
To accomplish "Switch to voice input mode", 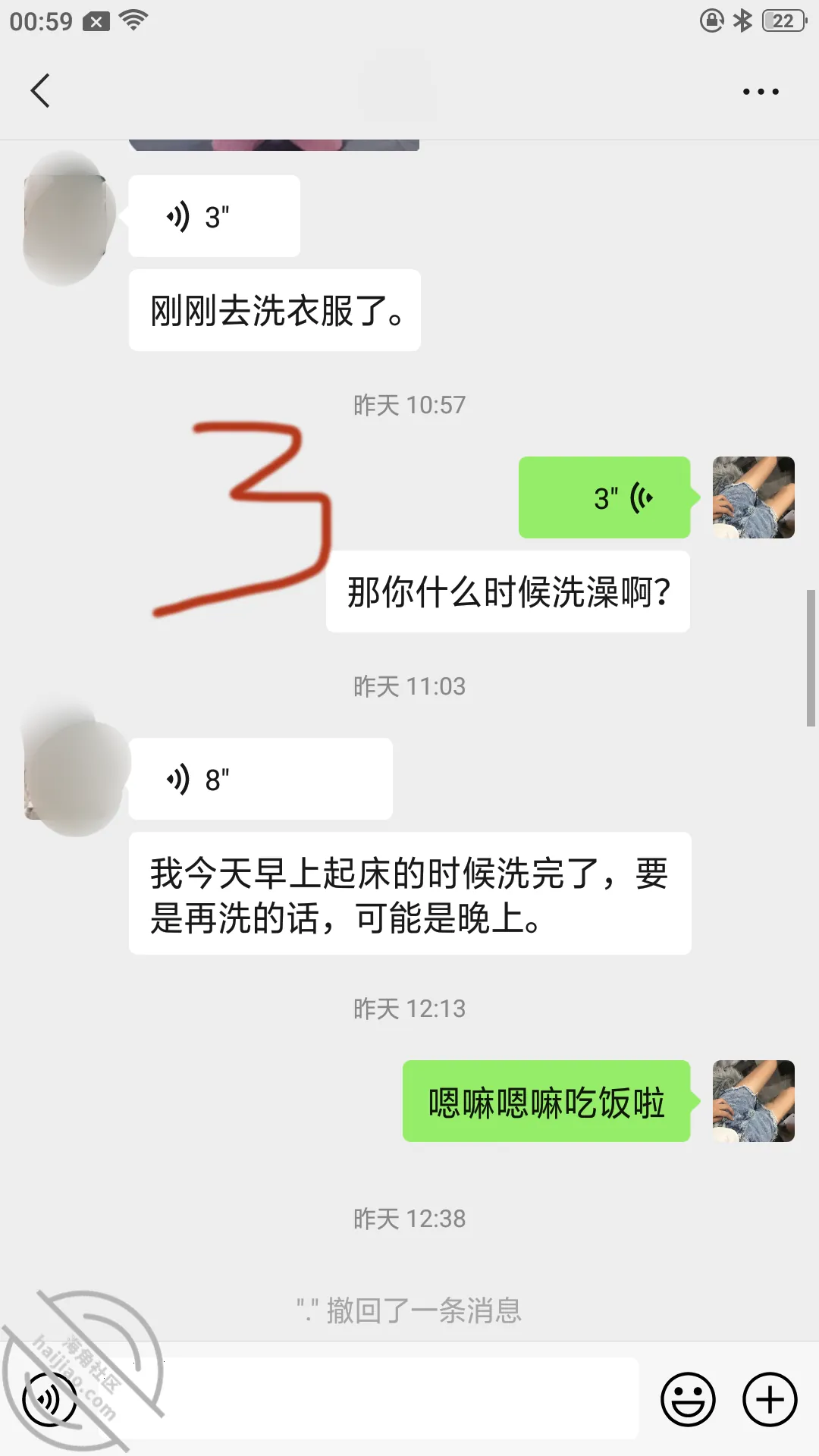I will (x=49, y=1399).
